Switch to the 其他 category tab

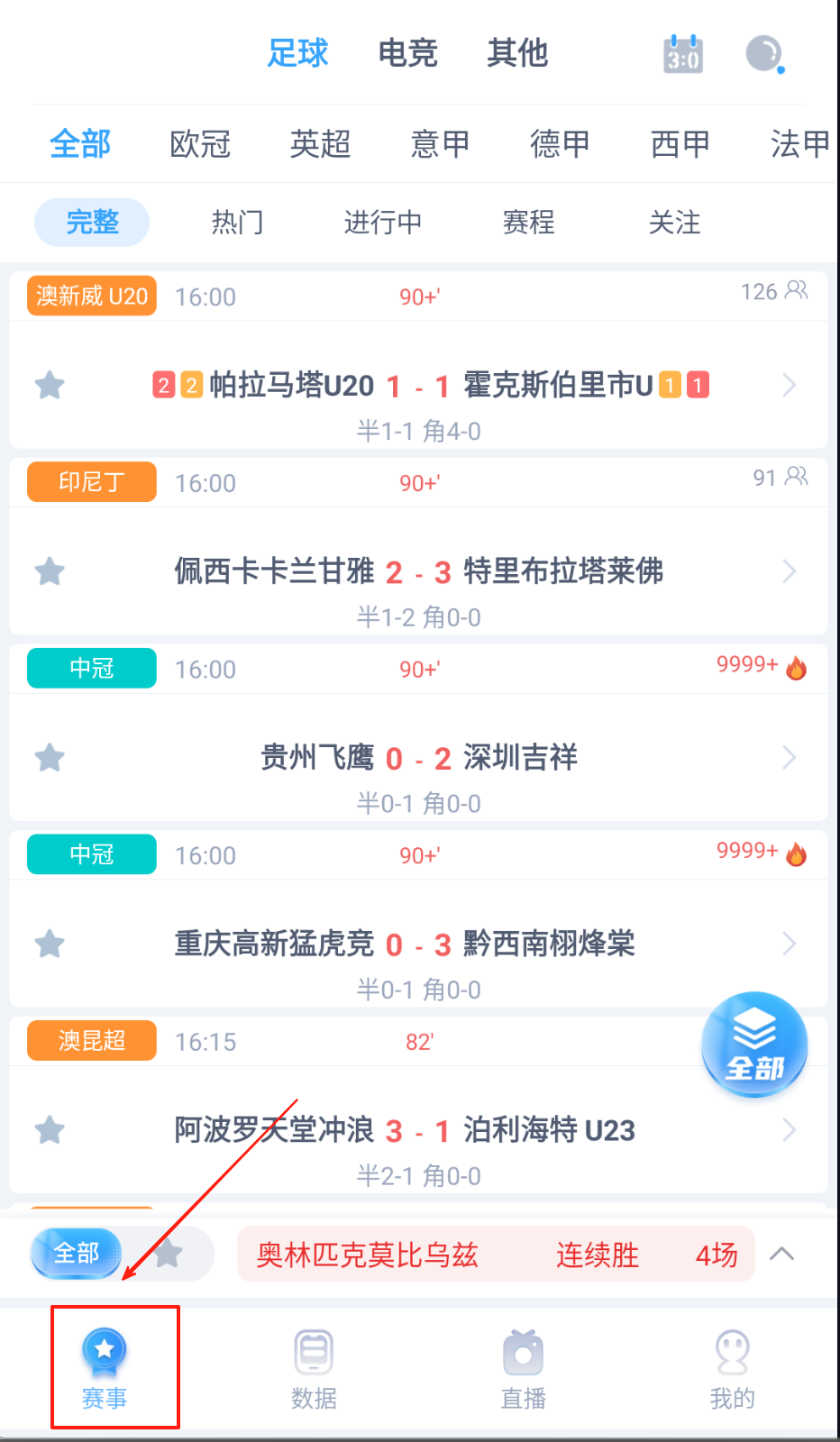click(517, 53)
